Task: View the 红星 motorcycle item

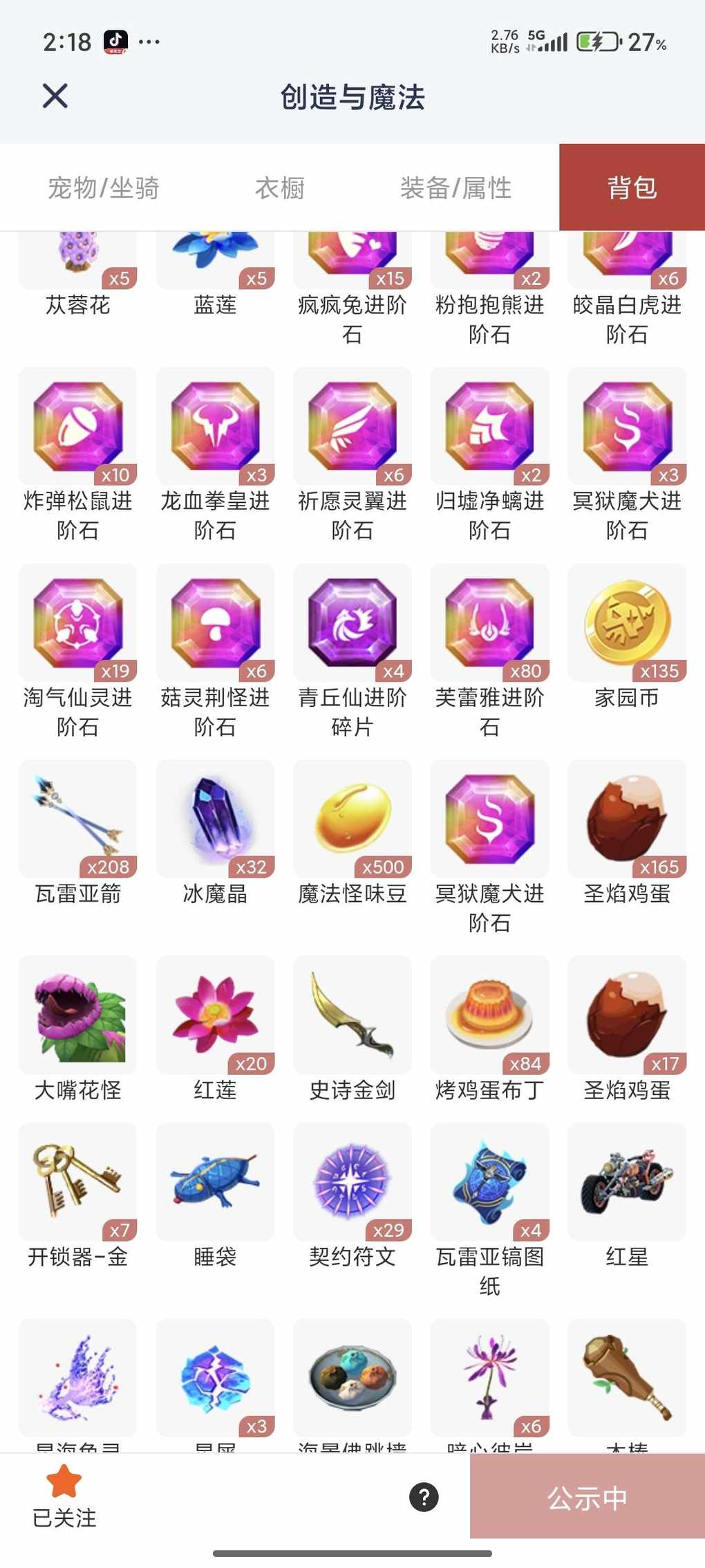Action: [627, 1181]
